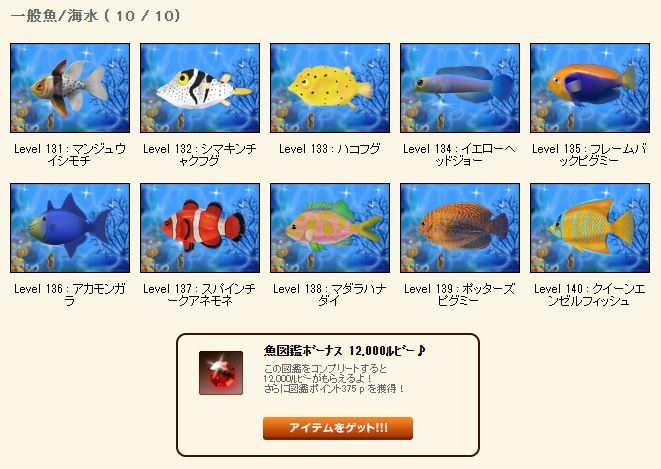Tap the アイテムをゲット!!! button
661x469 pixels.
[337, 428]
